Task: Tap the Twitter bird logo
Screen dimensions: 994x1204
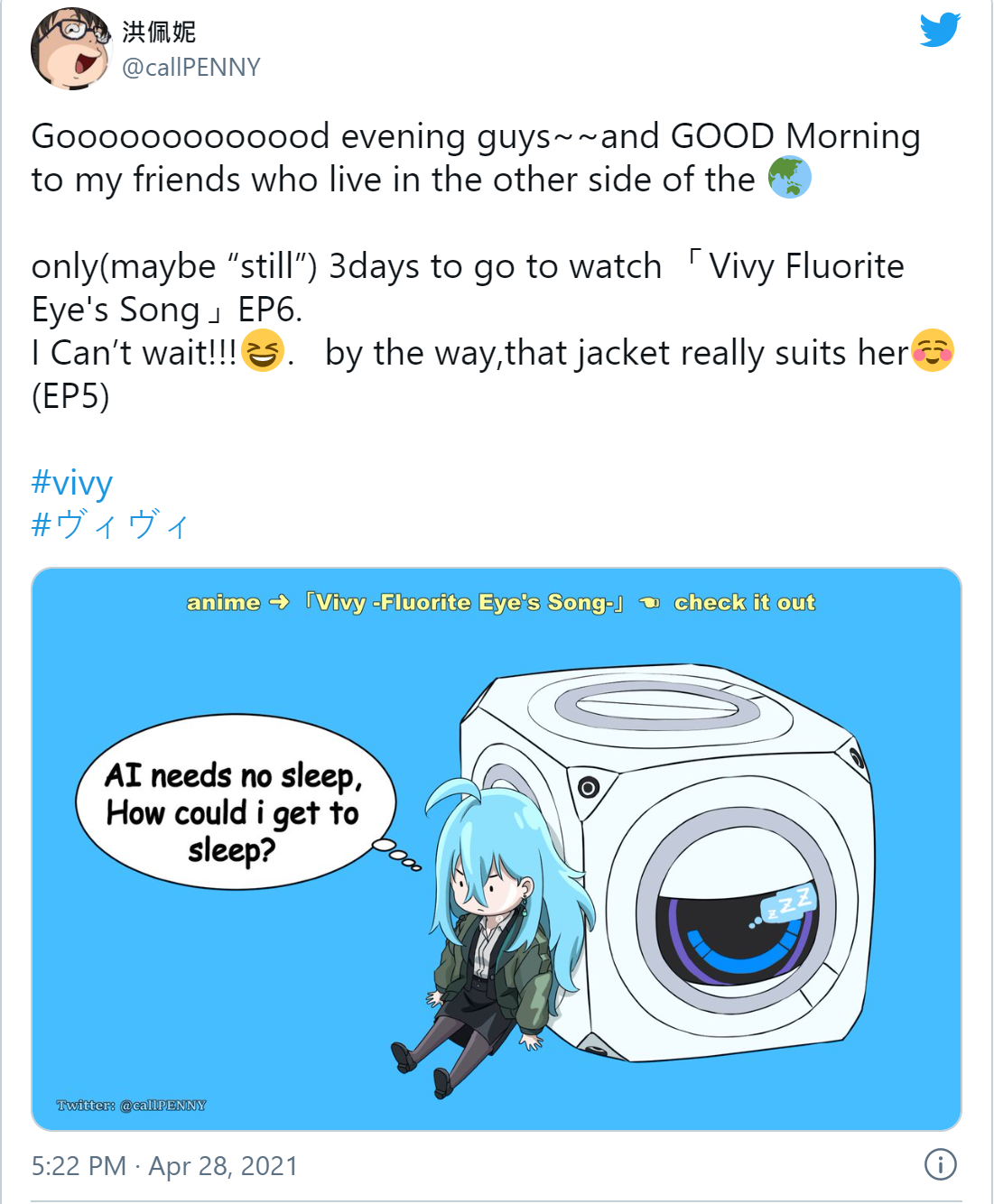Action: point(939,31)
